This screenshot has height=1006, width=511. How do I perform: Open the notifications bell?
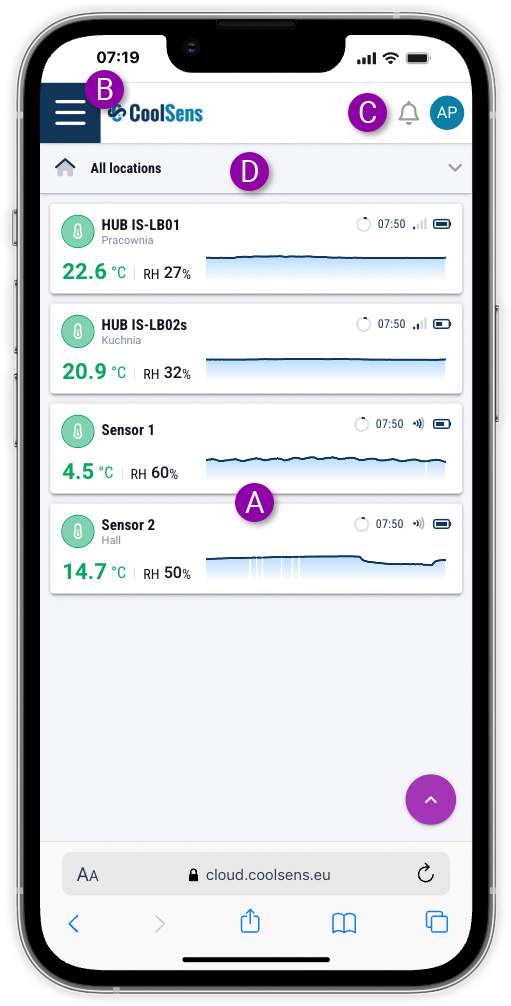(x=408, y=113)
